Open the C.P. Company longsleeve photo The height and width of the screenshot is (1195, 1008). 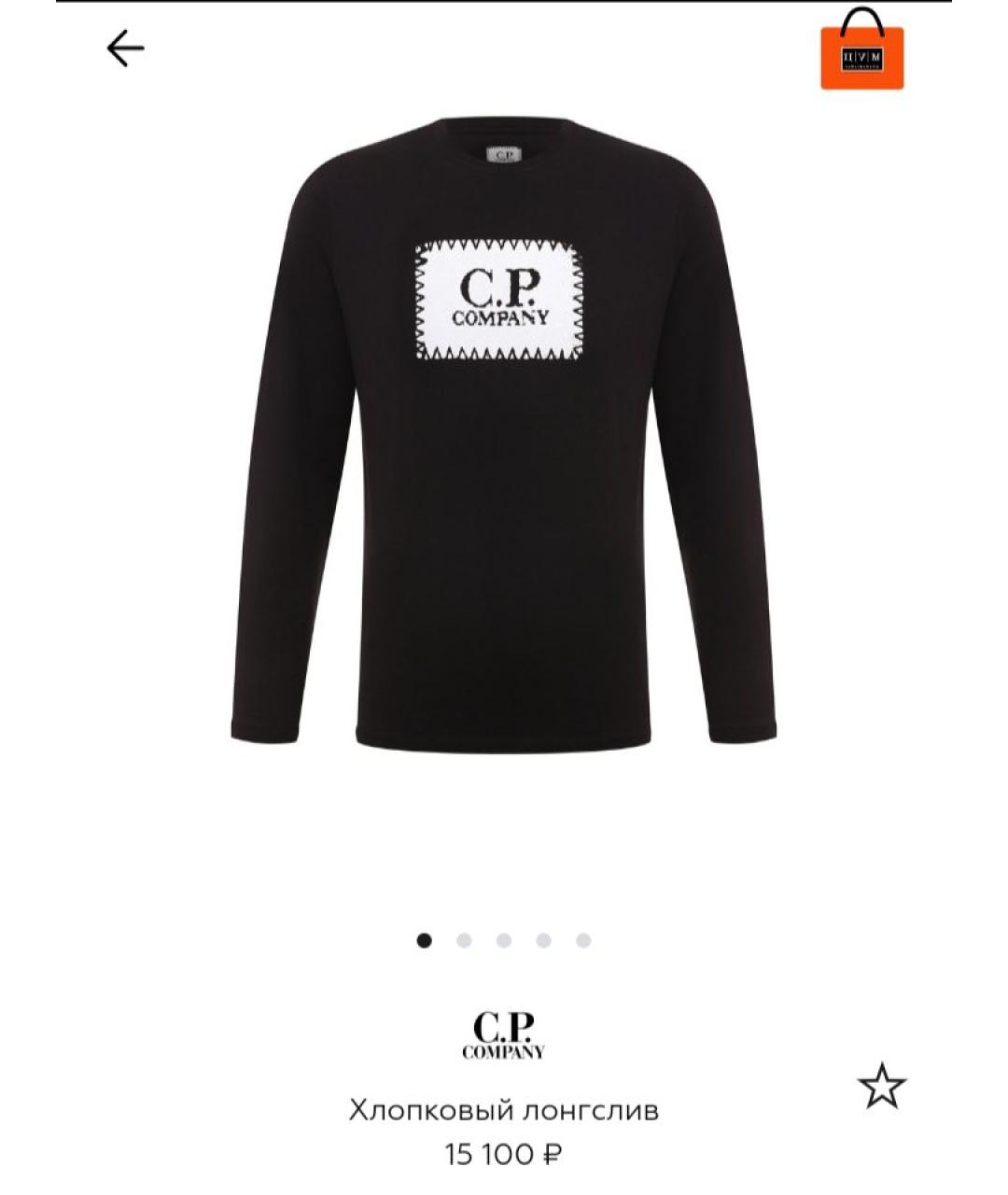click(x=503, y=431)
